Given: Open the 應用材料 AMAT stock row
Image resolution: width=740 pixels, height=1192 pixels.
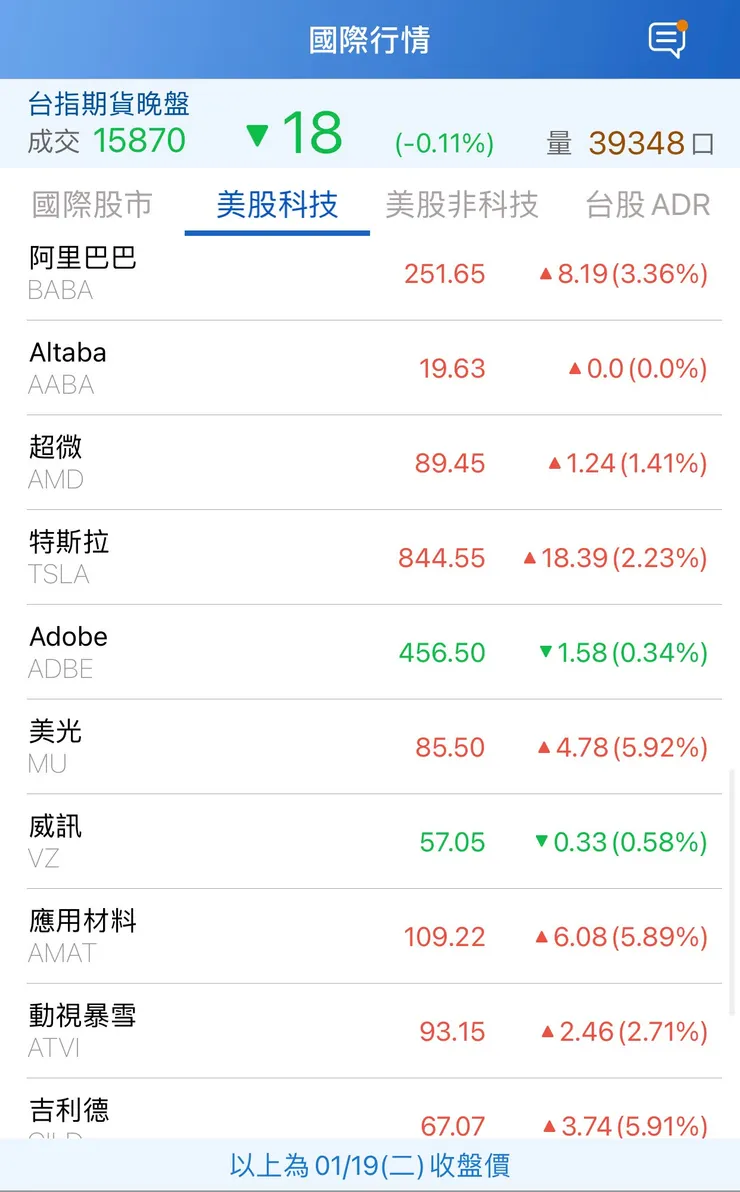Looking at the screenshot, I should (x=370, y=936).
